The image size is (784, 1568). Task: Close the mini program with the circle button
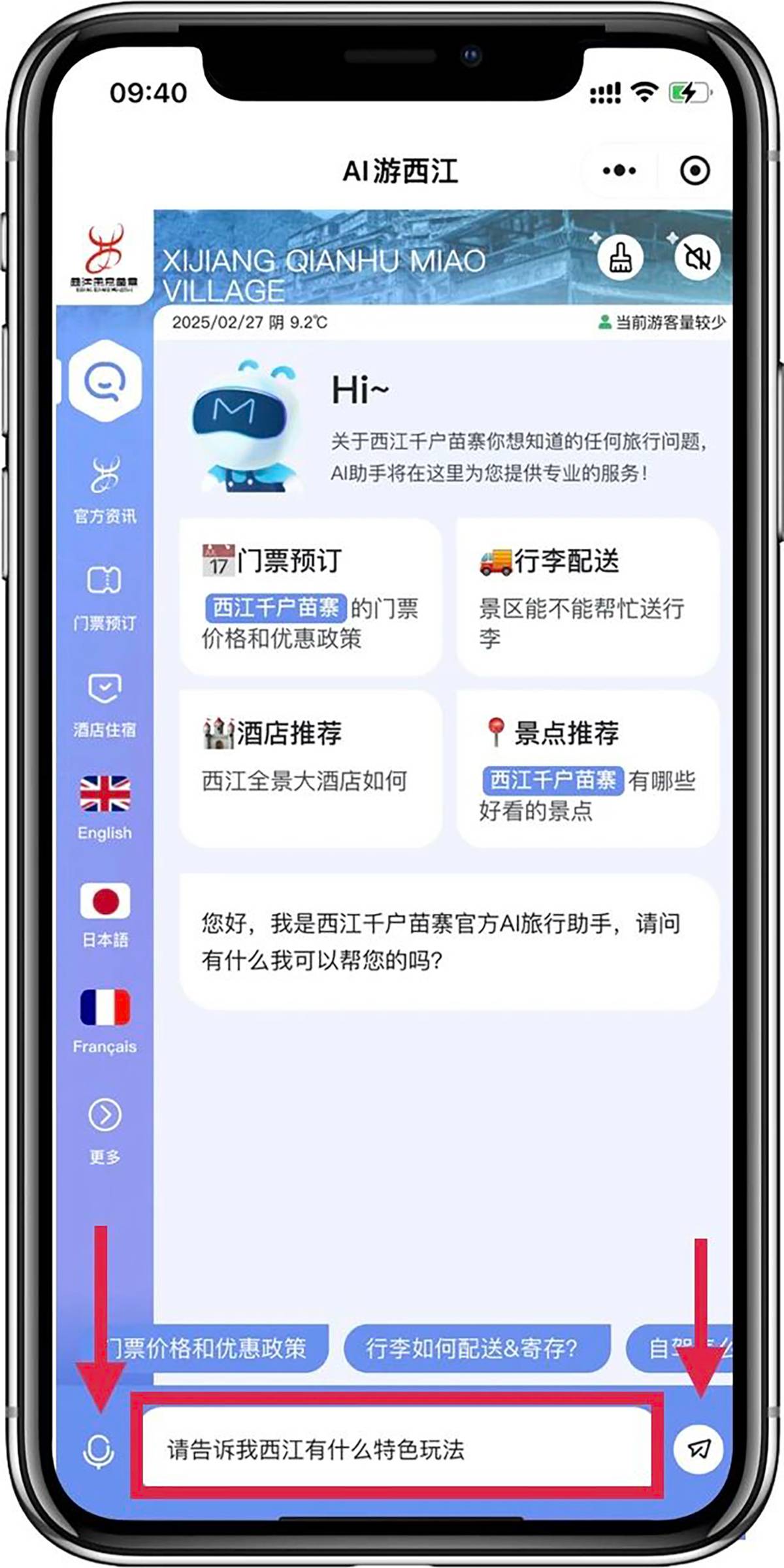pyautogui.click(x=694, y=171)
